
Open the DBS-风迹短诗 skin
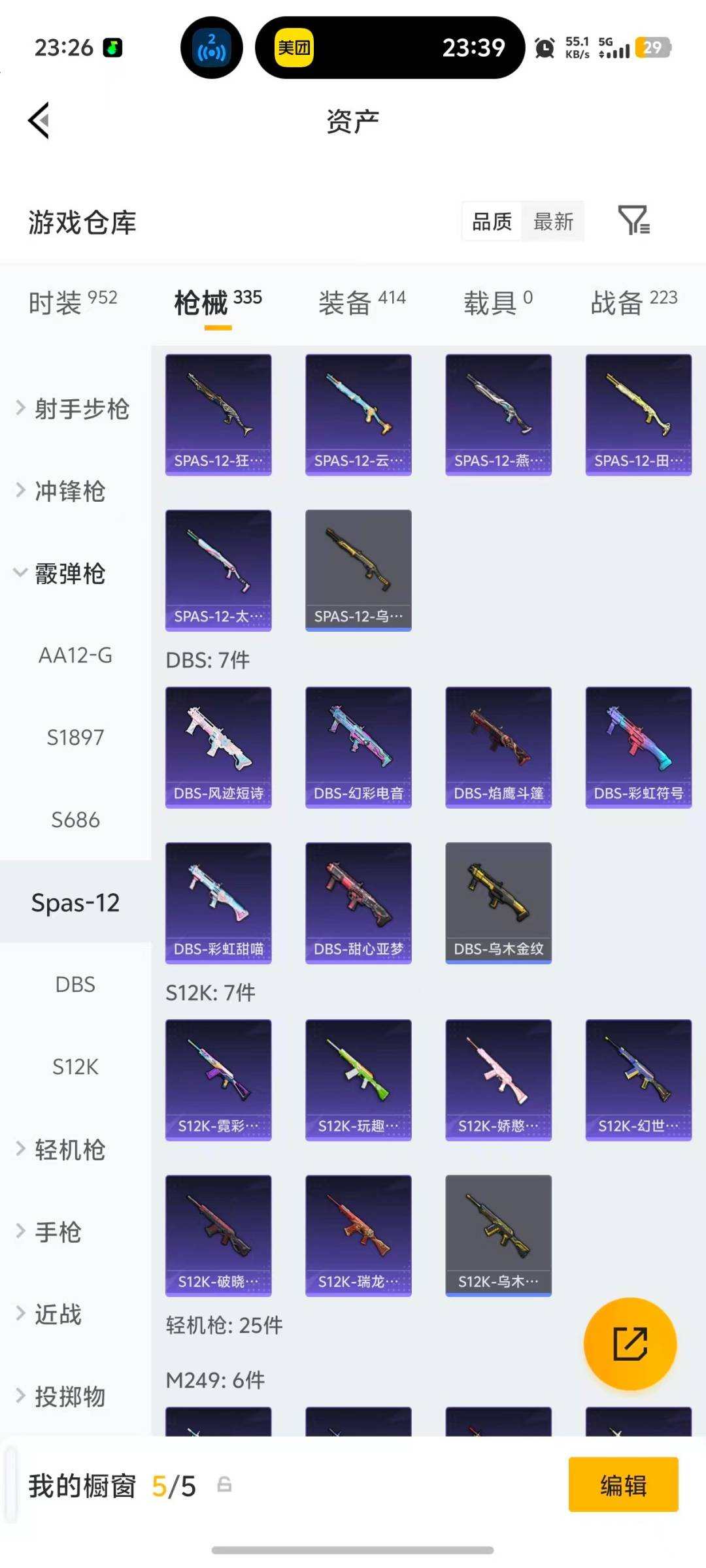click(x=218, y=747)
